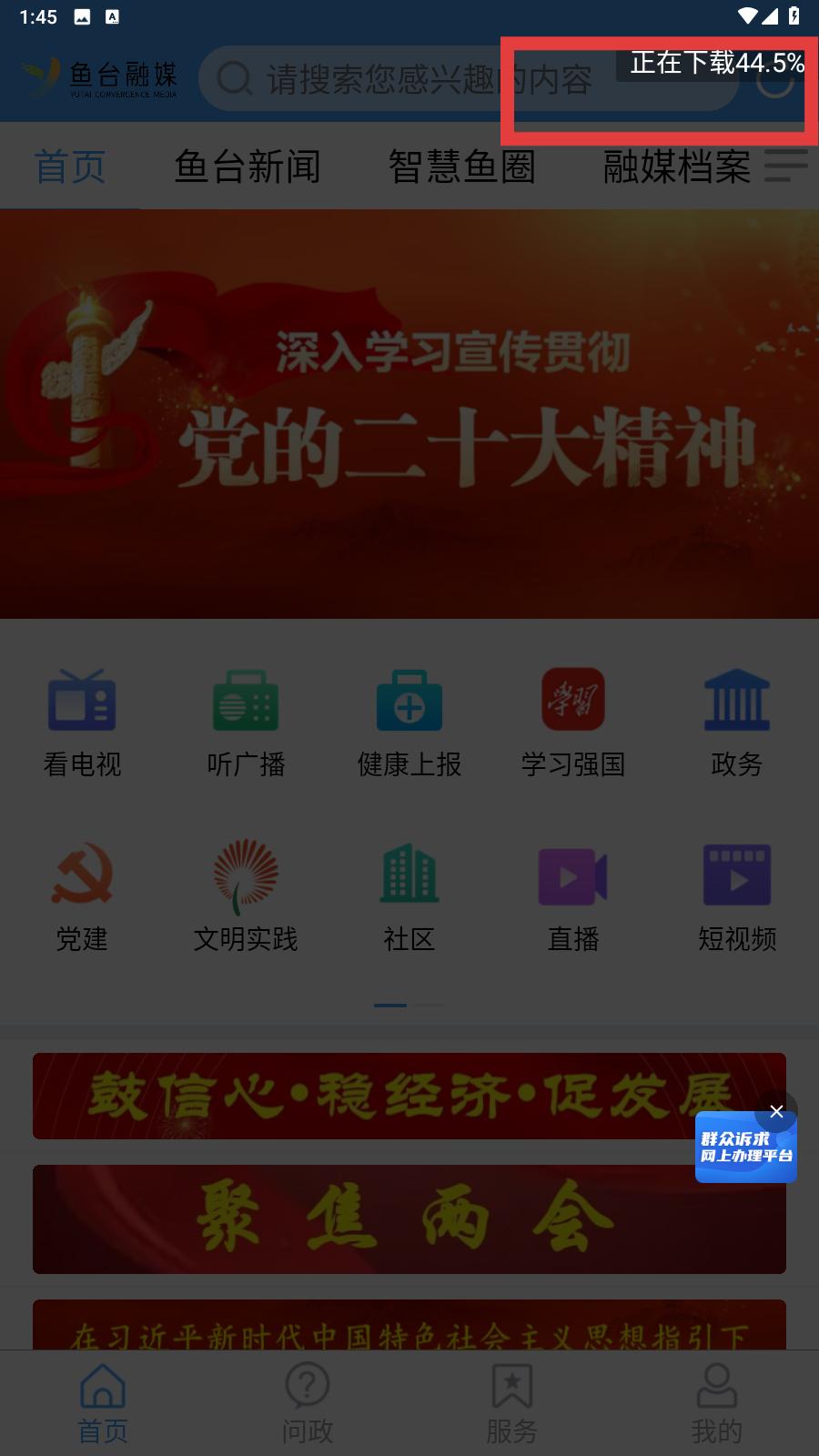Switch to the 智慧鱼圈 tab

[461, 167]
